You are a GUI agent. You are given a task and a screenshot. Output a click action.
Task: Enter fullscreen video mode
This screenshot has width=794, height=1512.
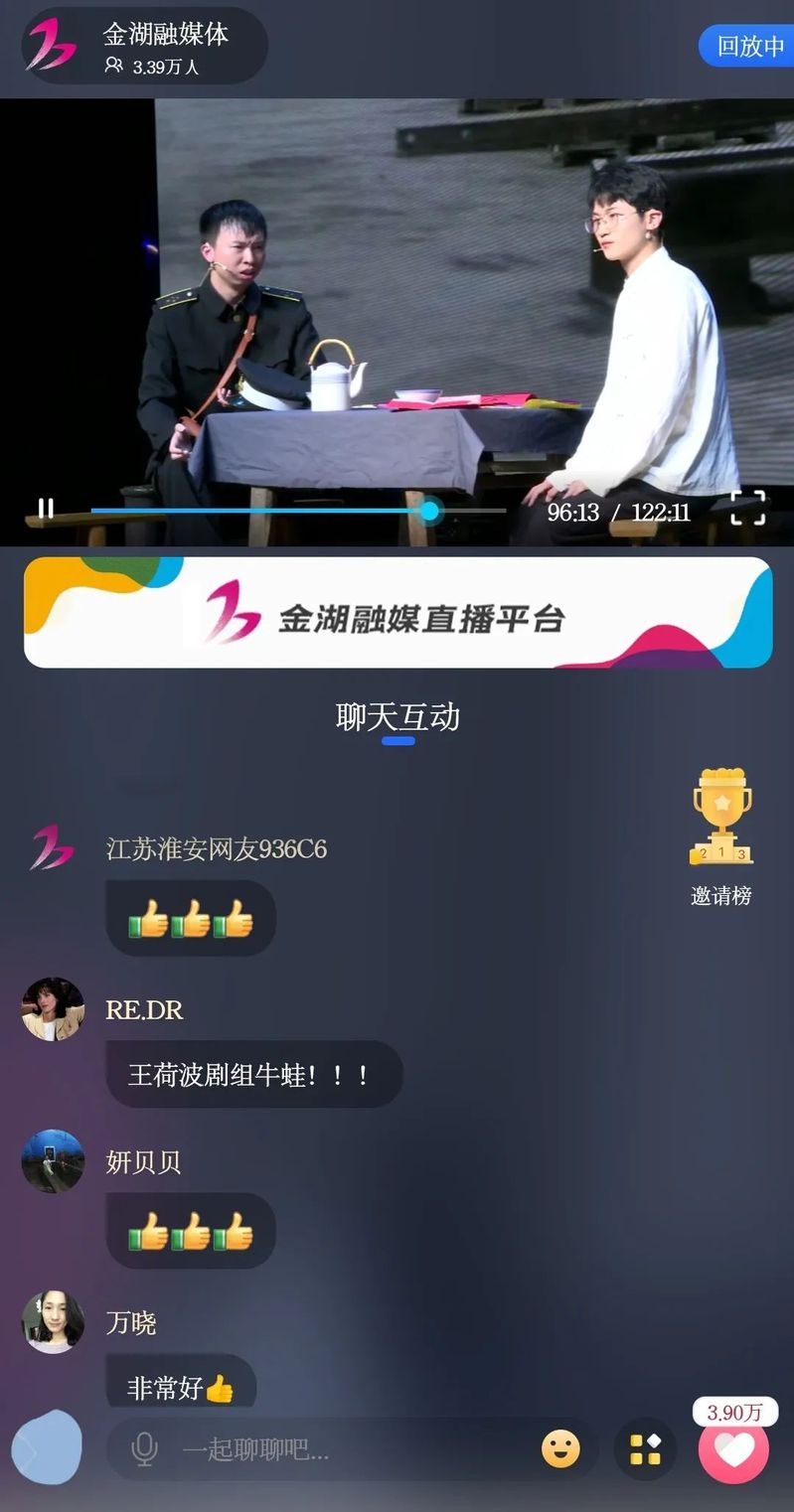click(x=747, y=508)
